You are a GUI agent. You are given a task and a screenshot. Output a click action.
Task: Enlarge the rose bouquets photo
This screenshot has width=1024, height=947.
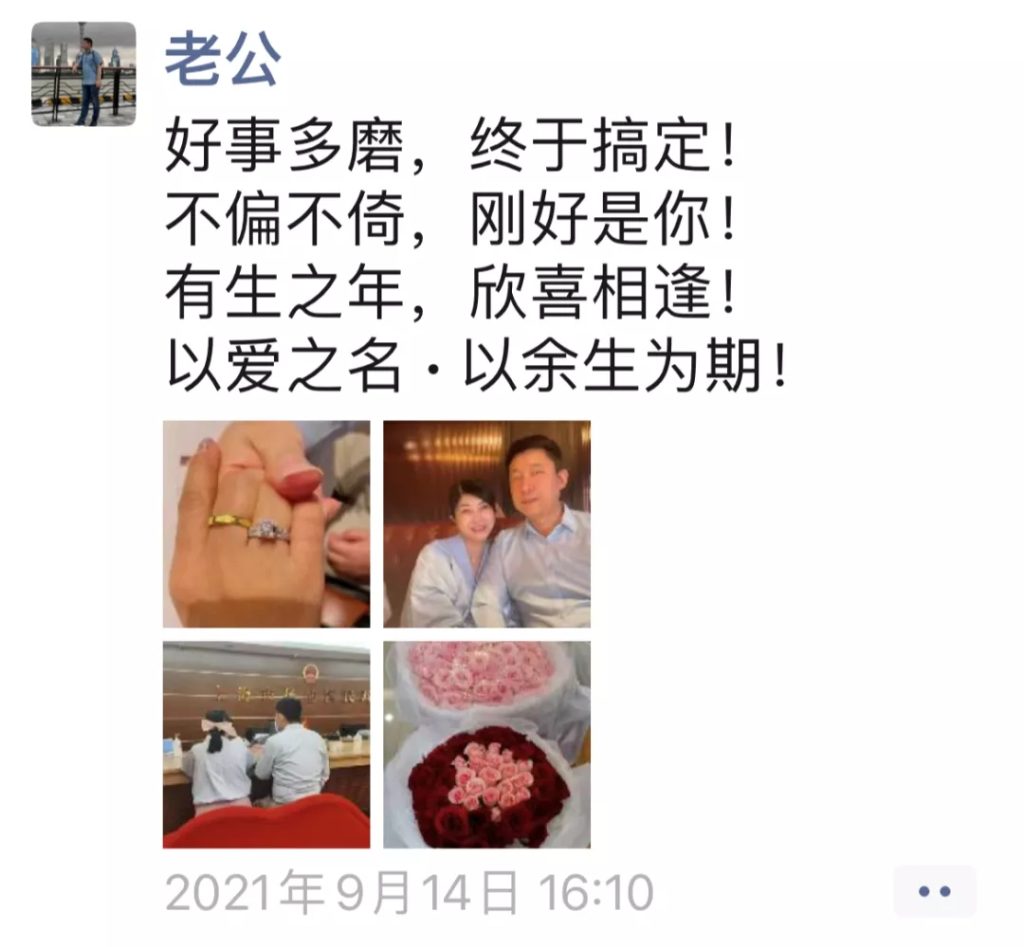click(487, 744)
